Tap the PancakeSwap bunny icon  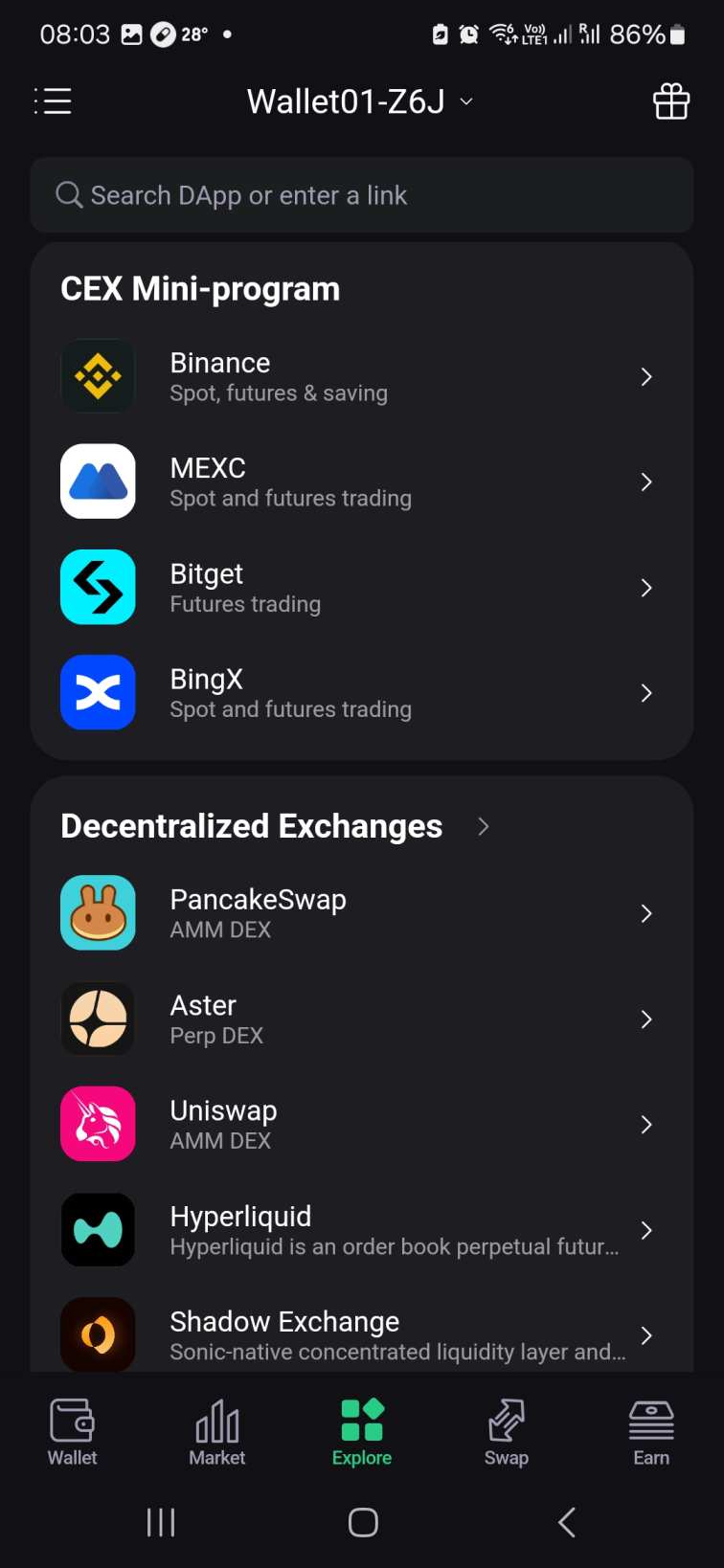pyautogui.click(x=98, y=913)
